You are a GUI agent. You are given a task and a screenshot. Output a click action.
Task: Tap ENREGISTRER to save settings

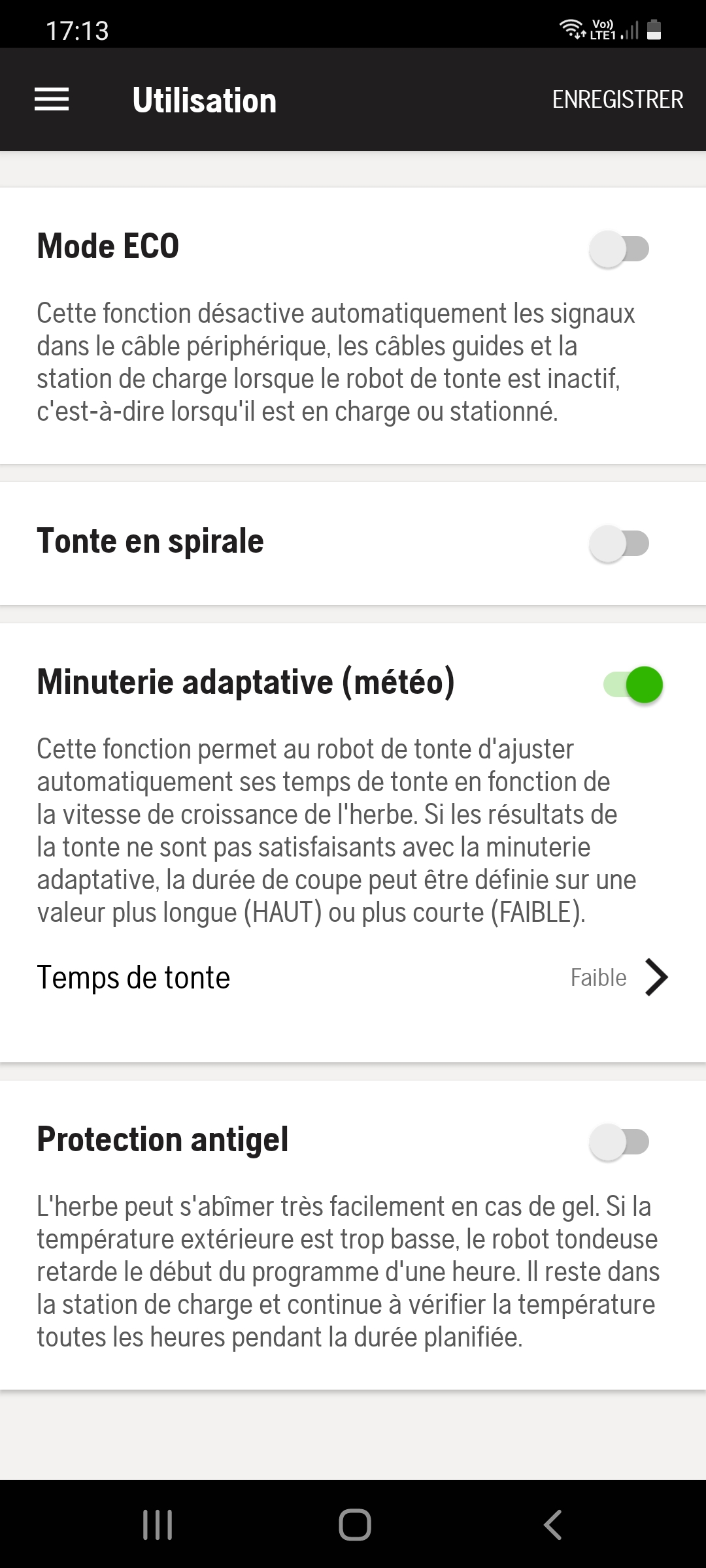(617, 99)
